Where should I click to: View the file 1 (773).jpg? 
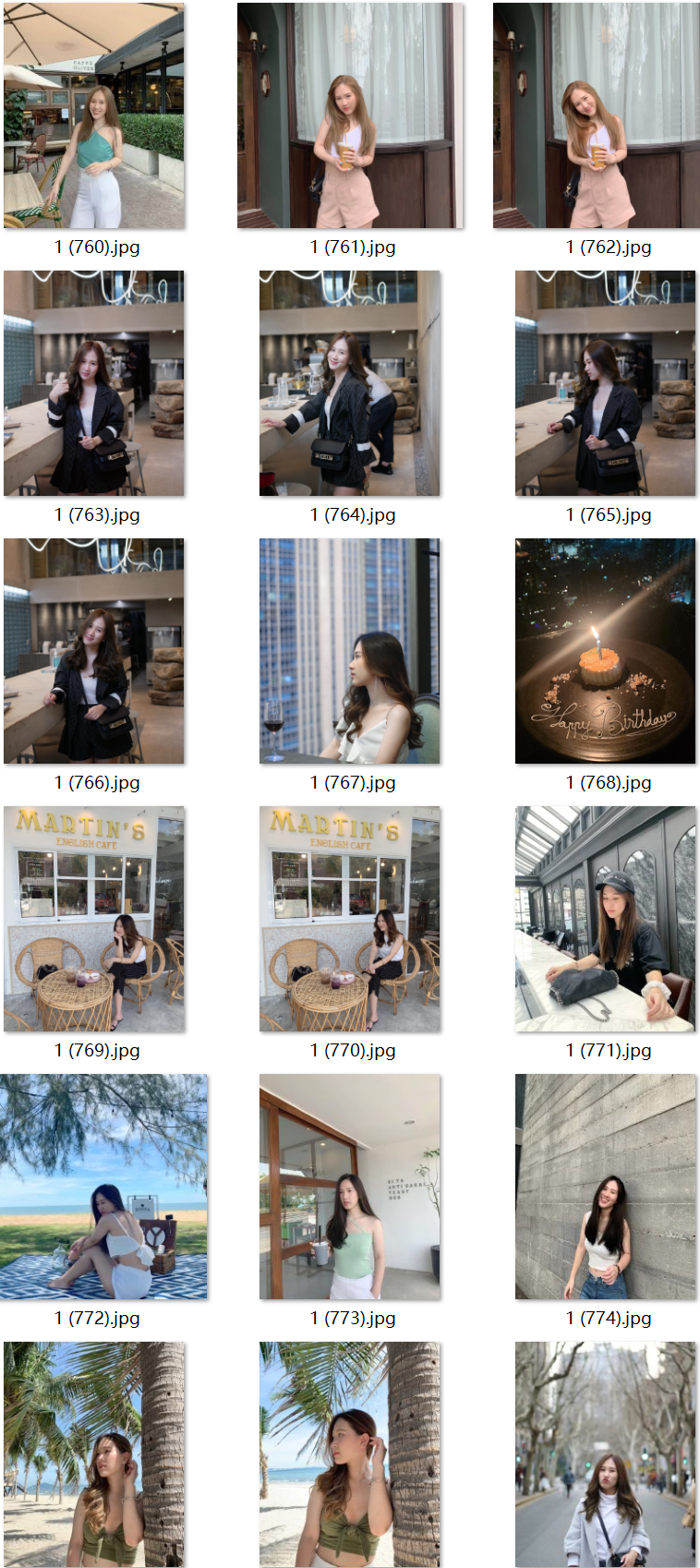(350, 1187)
